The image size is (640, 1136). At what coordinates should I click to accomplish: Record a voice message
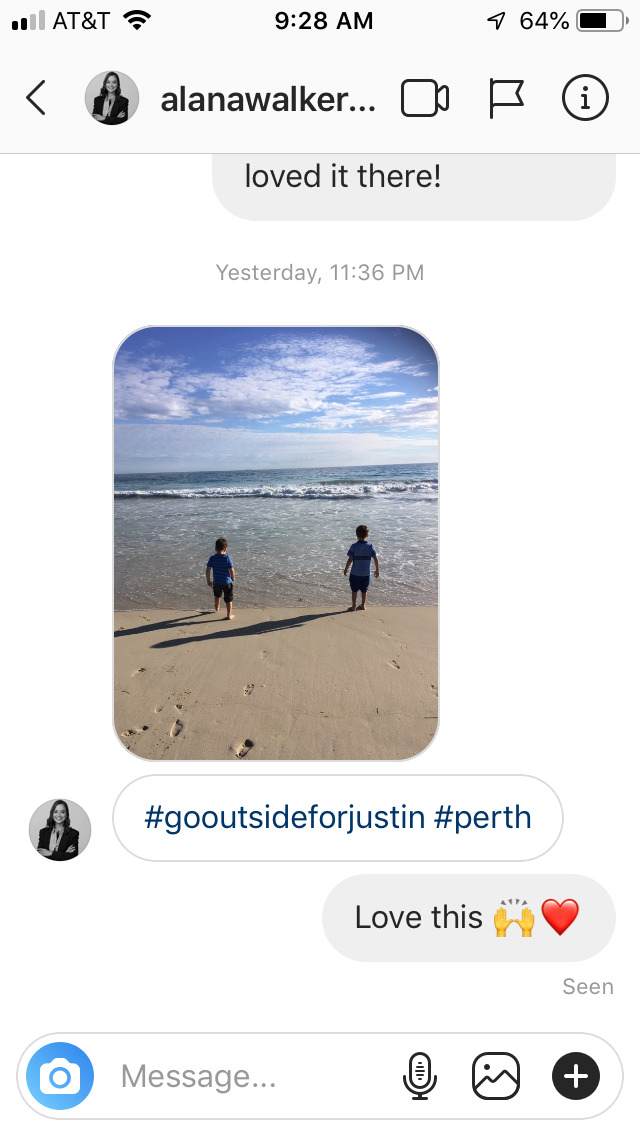(420, 1076)
